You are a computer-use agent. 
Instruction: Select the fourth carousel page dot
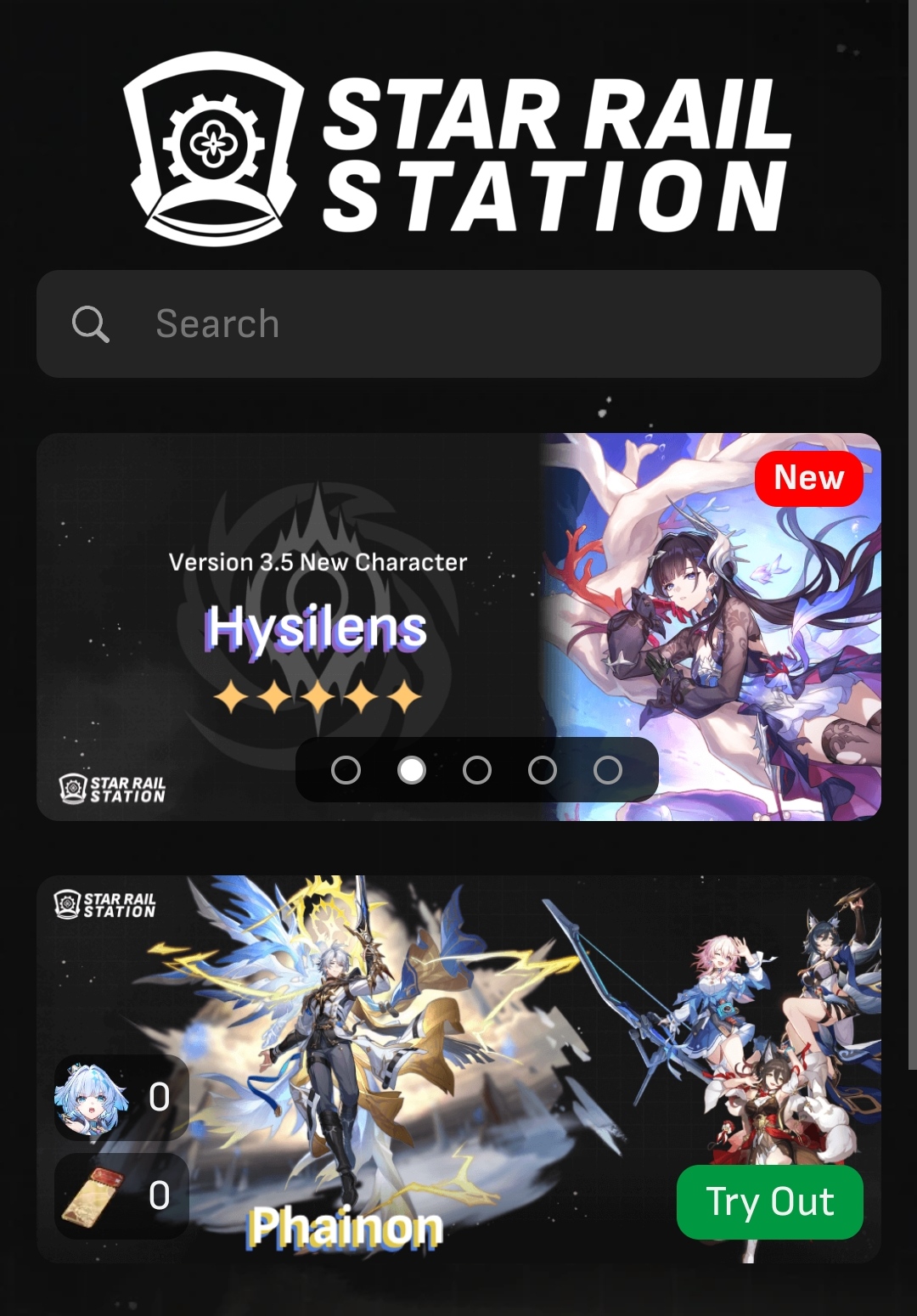tap(543, 770)
